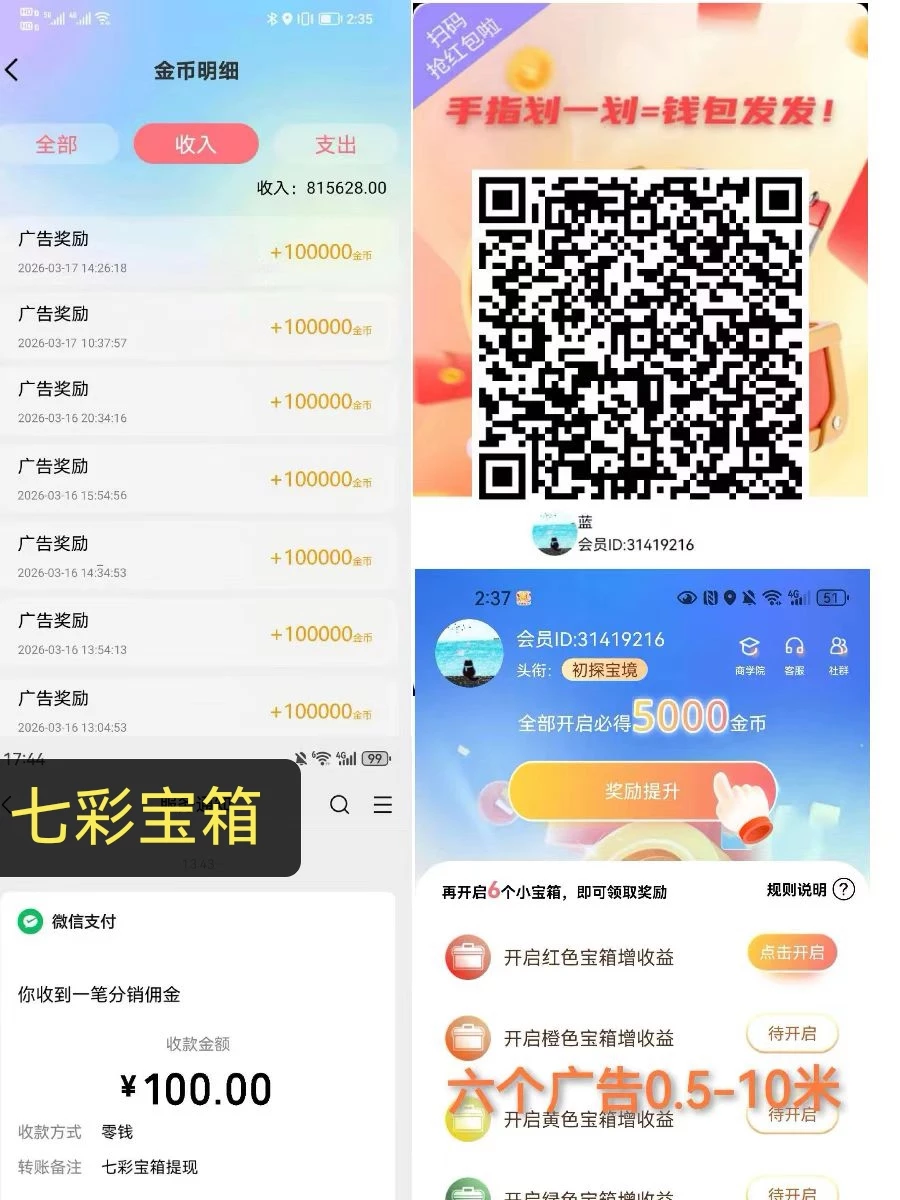The width and height of the screenshot is (900, 1200).
Task: Click the member avatar of 蓝
Action: [x=556, y=533]
